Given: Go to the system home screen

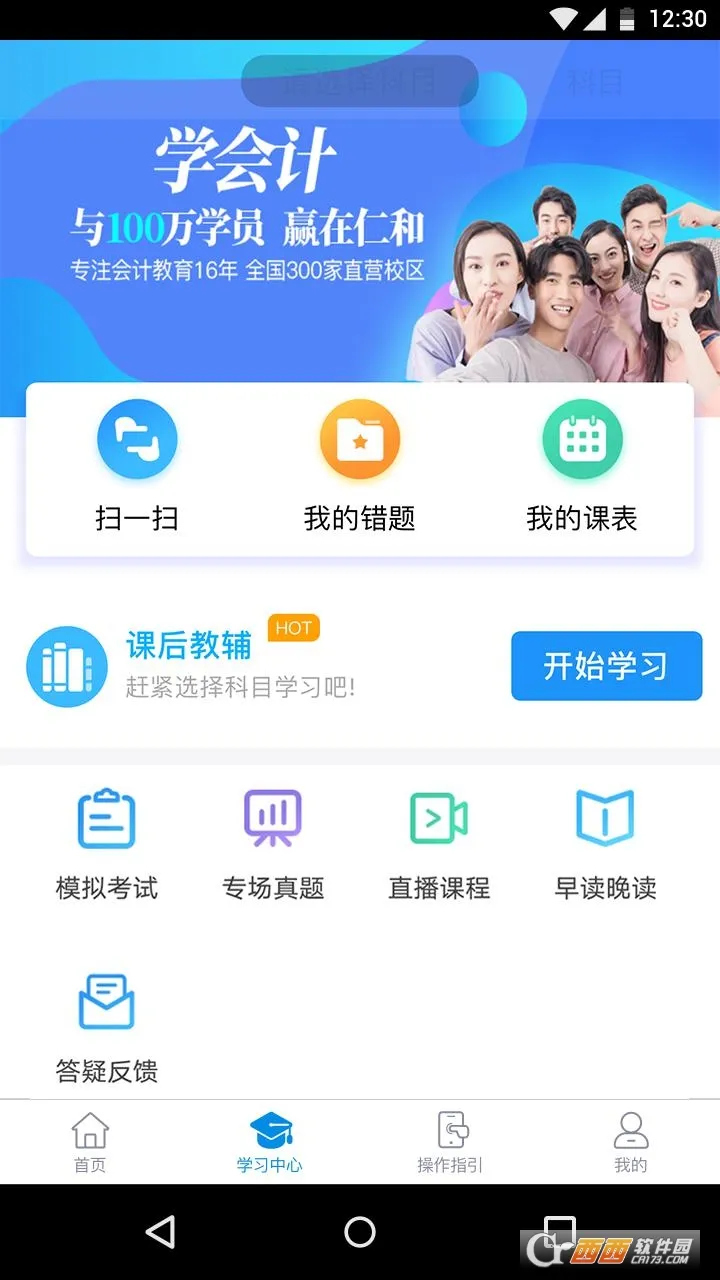Looking at the screenshot, I should coord(360,1232).
